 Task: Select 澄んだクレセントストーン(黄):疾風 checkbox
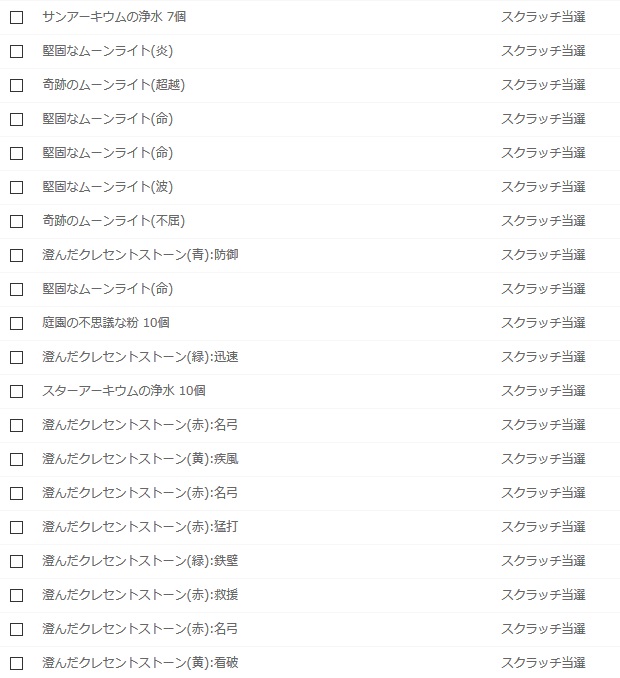(16, 460)
